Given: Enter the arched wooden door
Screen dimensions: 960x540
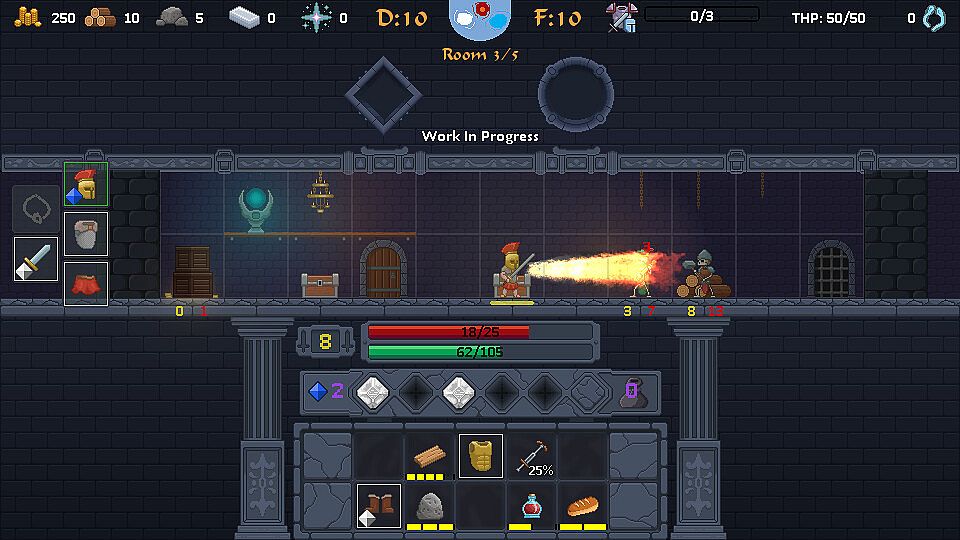Looking at the screenshot, I should (x=383, y=270).
